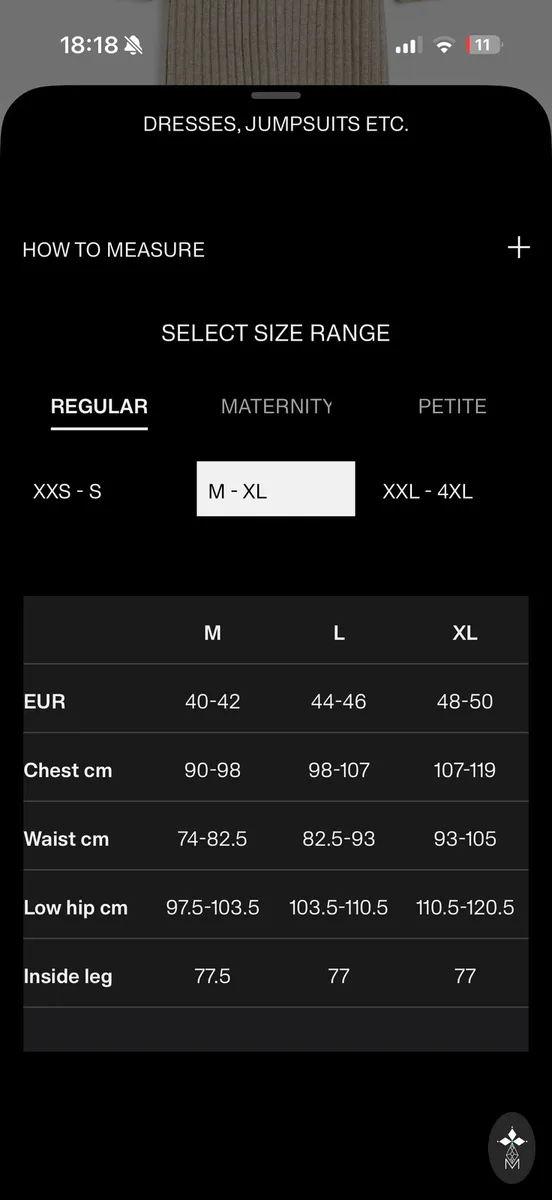The height and width of the screenshot is (1200, 552).
Task: Show sizes XXL - 4XL
Action: pos(427,491)
